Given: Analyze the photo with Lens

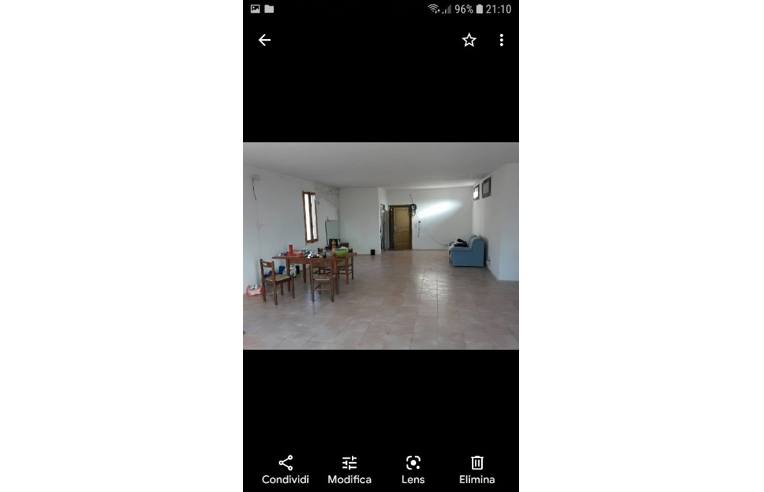Looking at the screenshot, I should 413,468.
